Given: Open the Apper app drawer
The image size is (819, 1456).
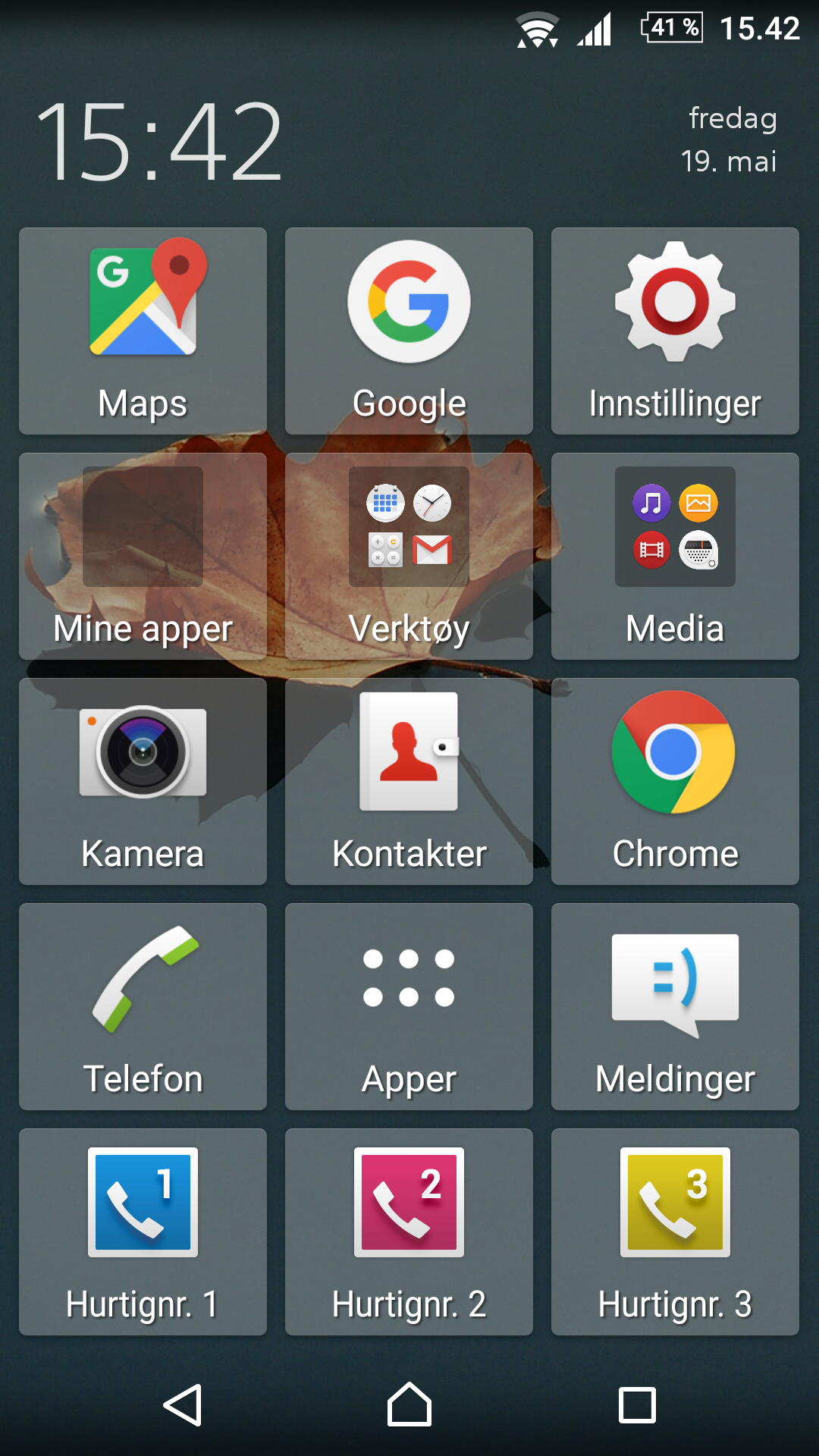Looking at the screenshot, I should point(409,1006).
